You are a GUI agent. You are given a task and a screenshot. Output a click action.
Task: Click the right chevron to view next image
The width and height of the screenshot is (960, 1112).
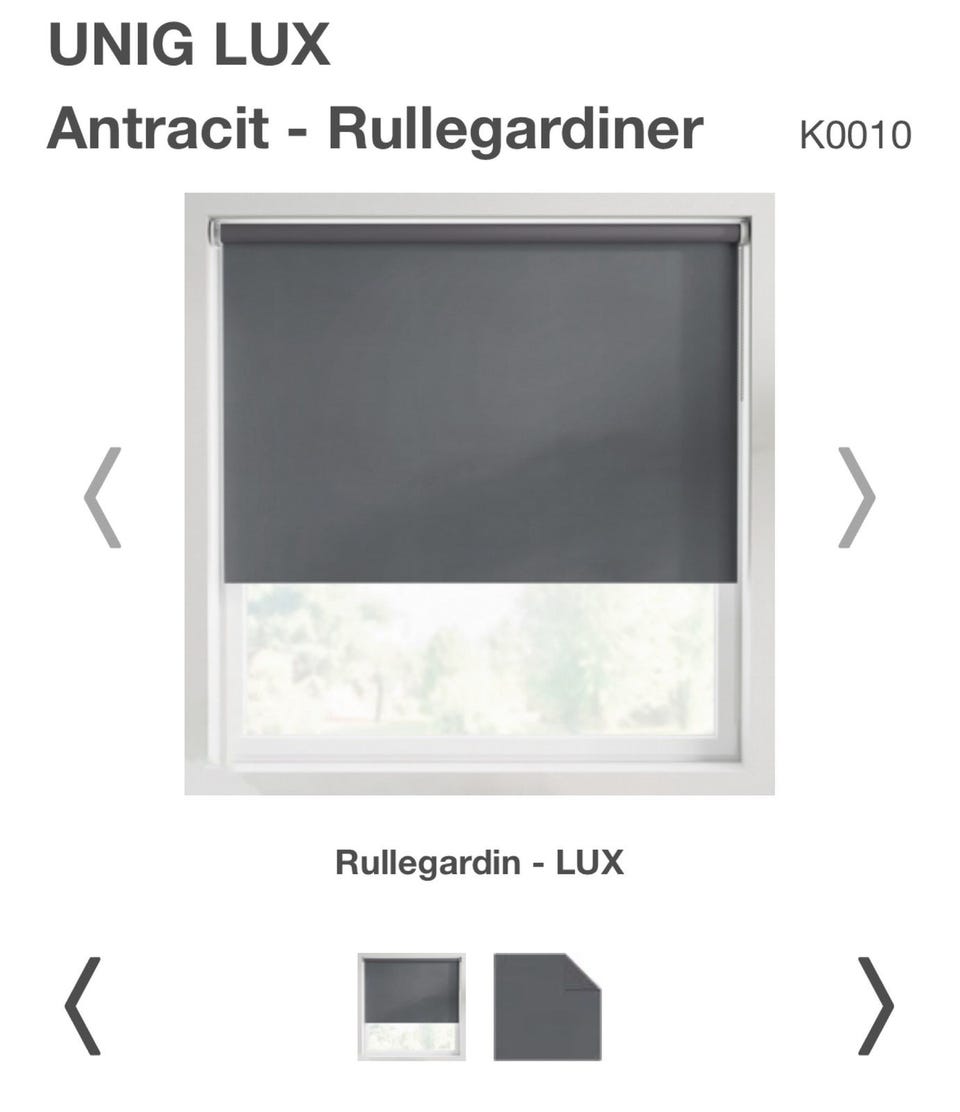[858, 495]
